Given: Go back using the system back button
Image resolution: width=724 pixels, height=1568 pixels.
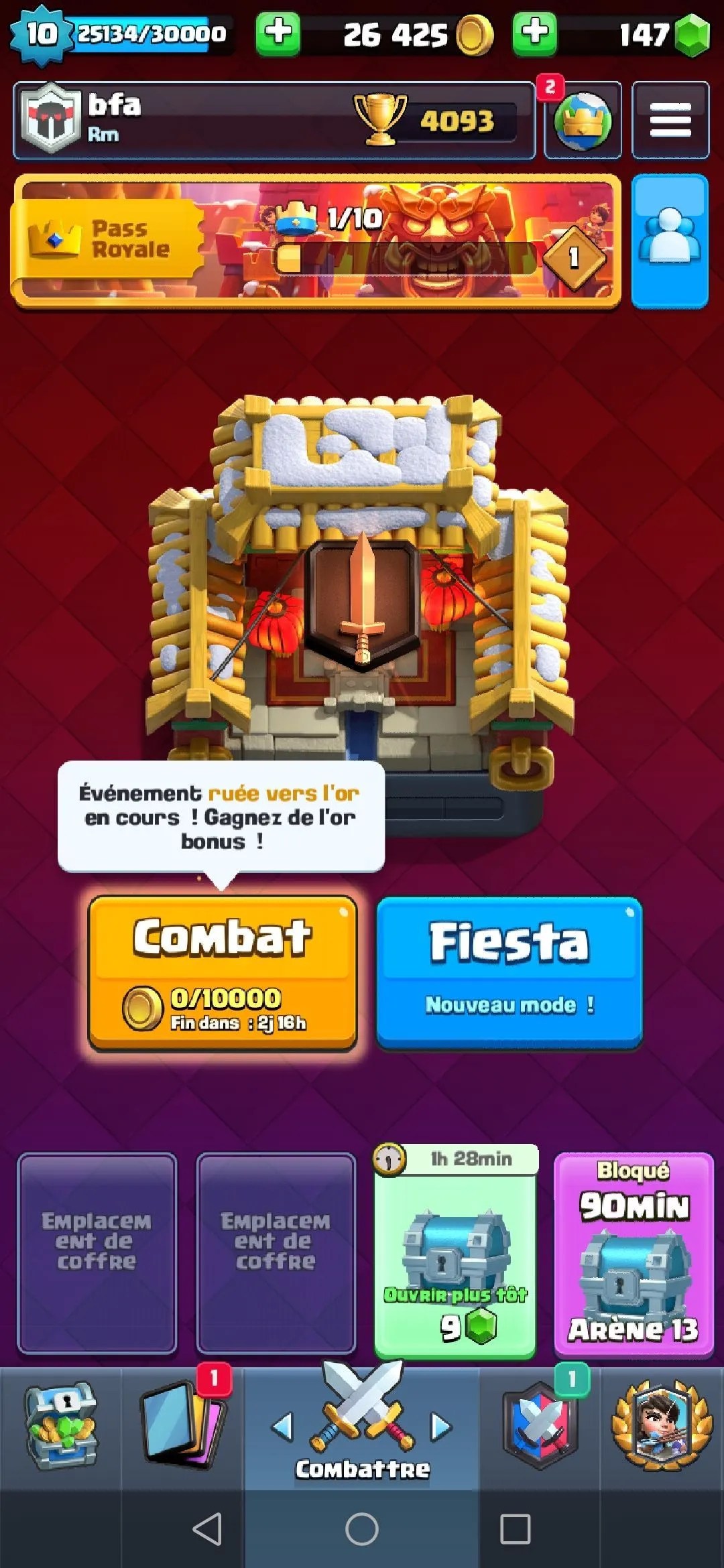Looking at the screenshot, I should click(207, 1529).
